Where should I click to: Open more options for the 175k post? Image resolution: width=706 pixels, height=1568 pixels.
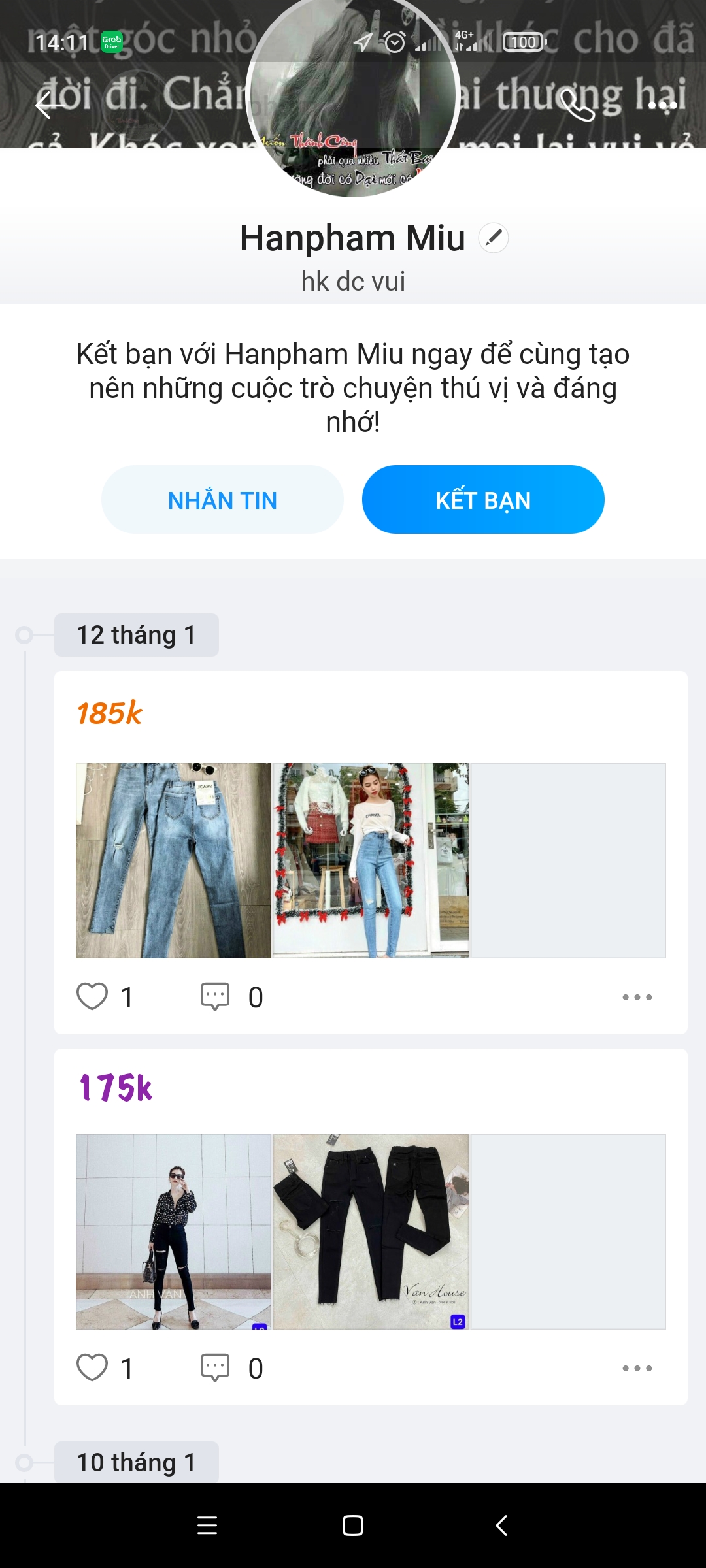point(637,1368)
